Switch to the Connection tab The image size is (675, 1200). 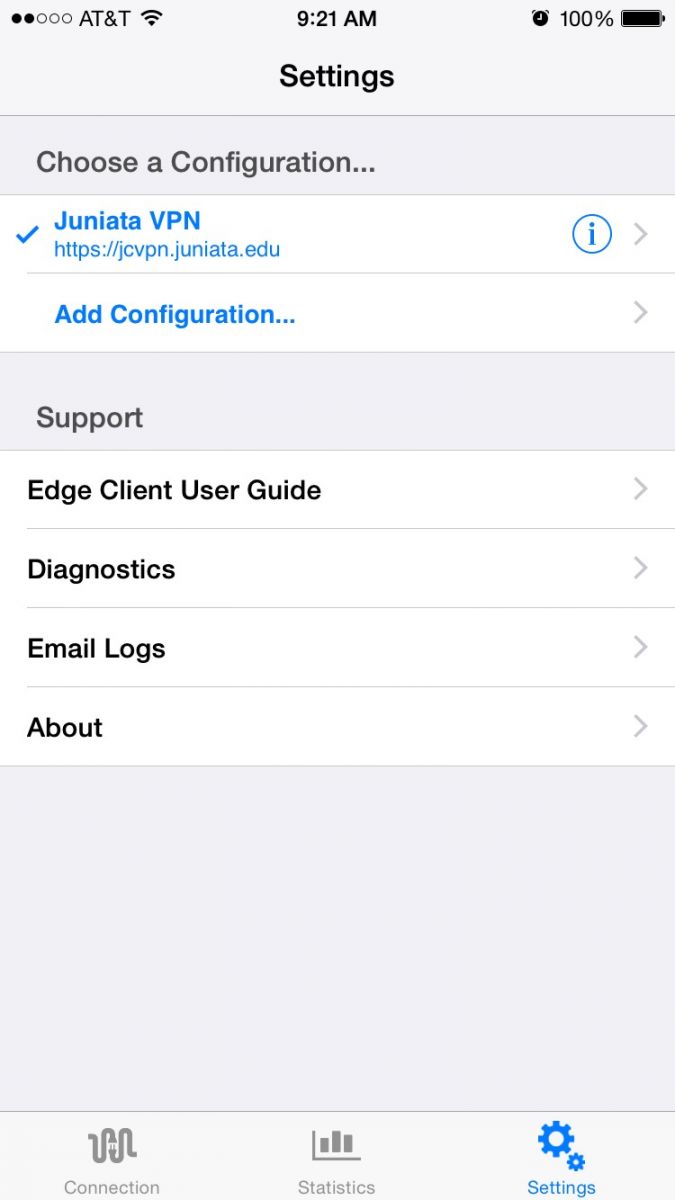[112, 1158]
